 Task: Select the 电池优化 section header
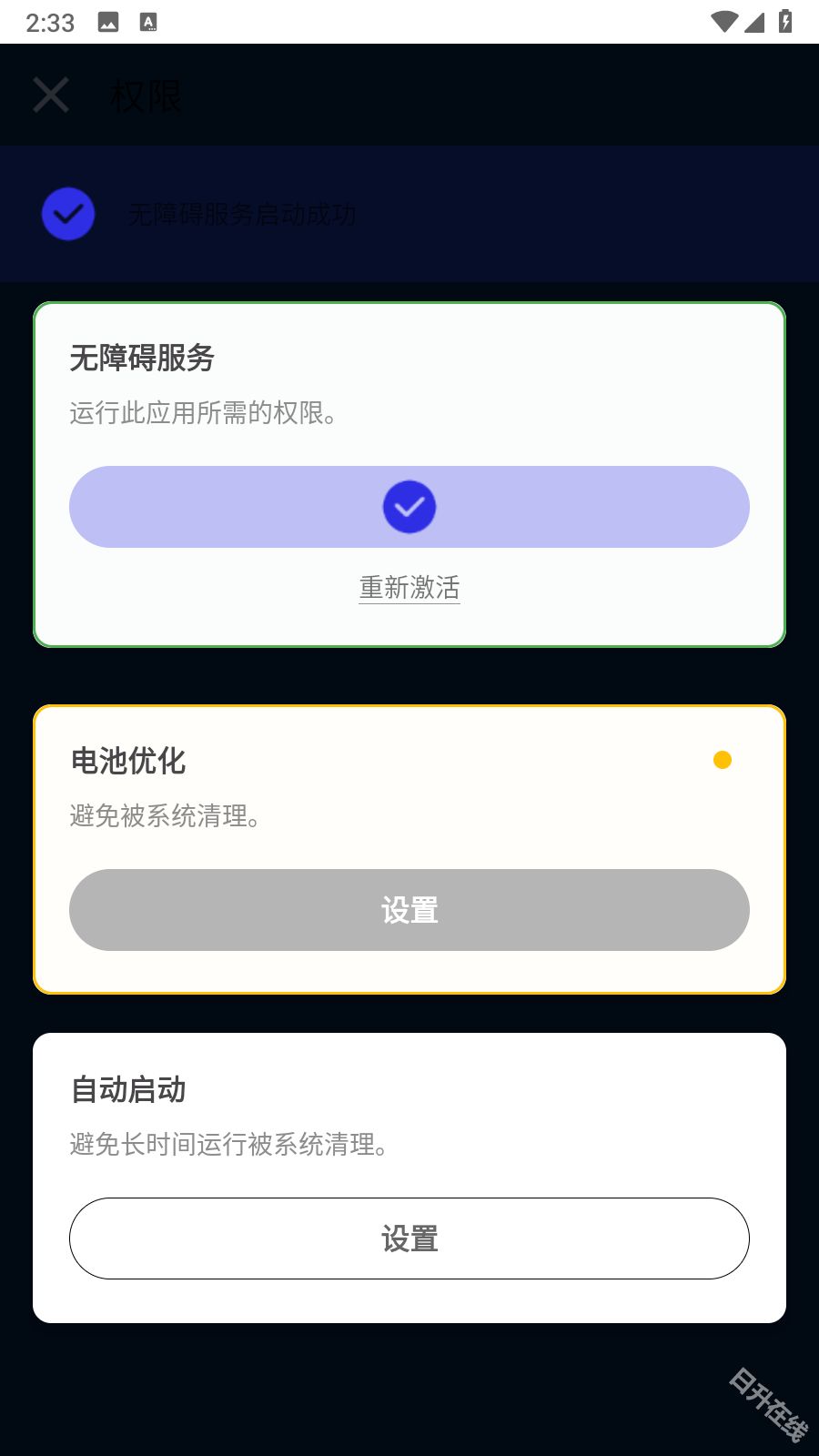pos(127,763)
